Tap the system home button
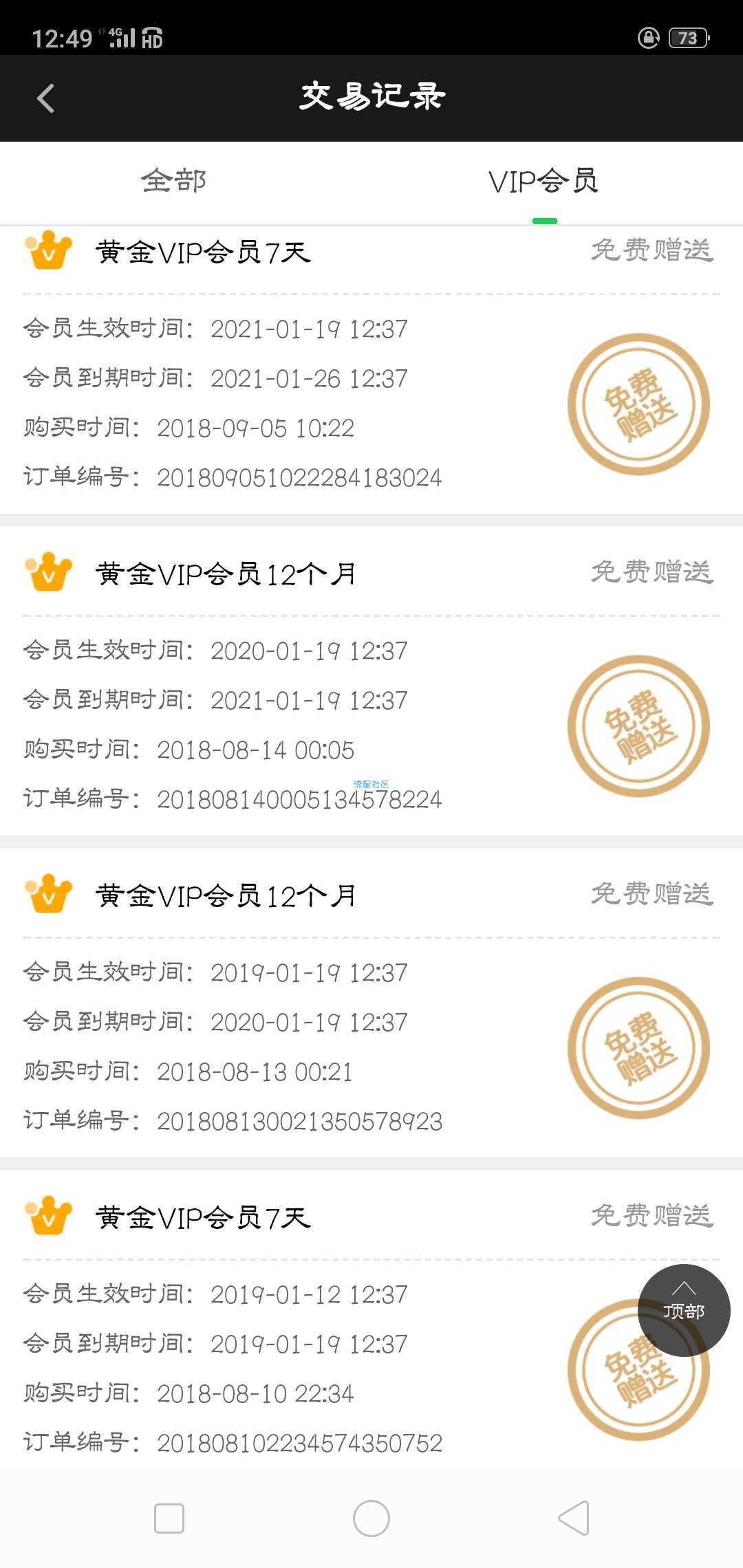This screenshot has height=1568, width=743. [x=371, y=1518]
